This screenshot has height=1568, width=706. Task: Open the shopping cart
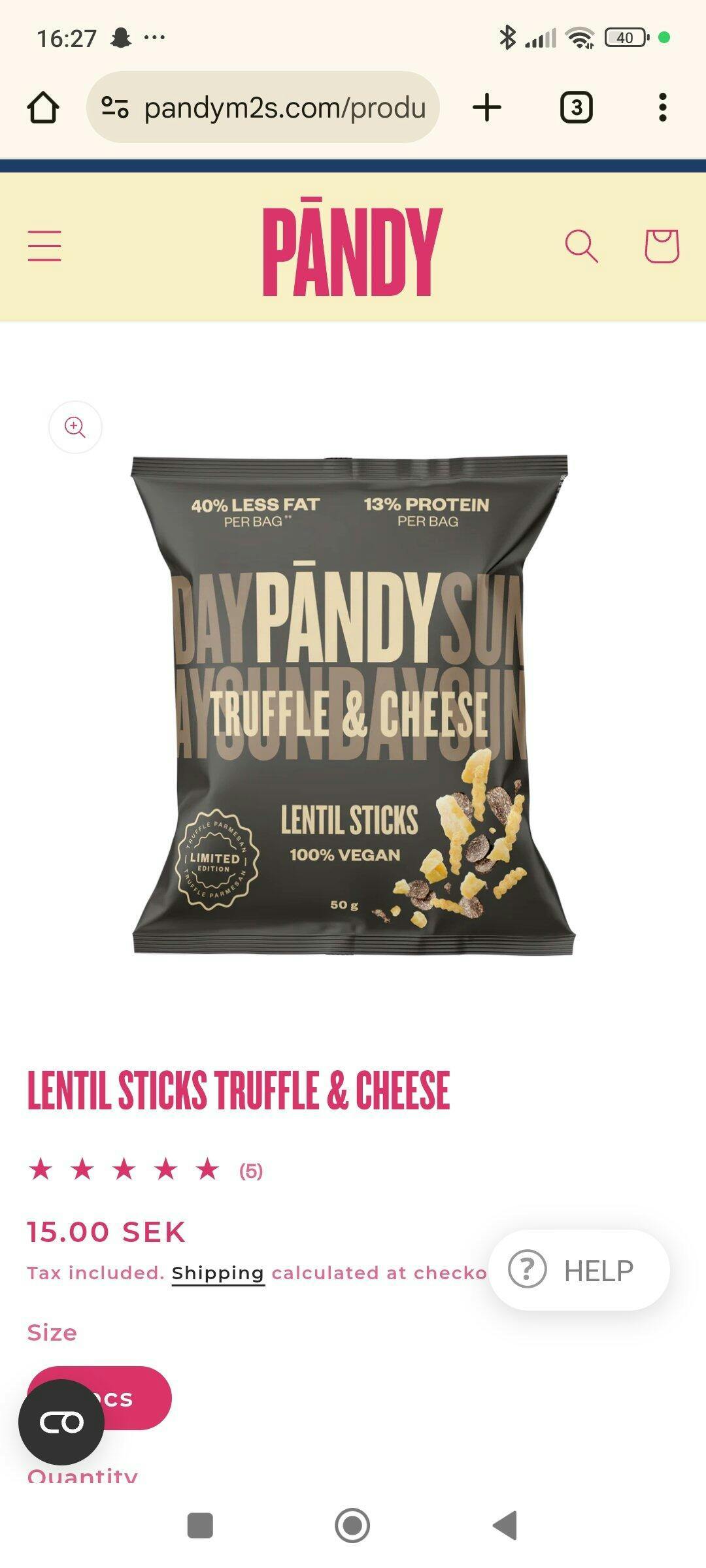click(662, 246)
